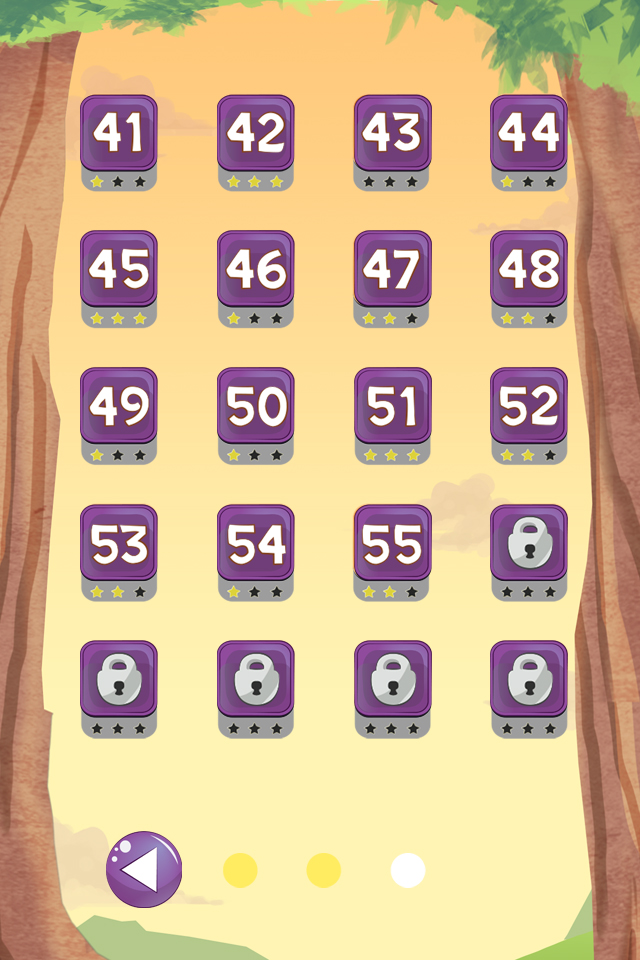
Task: Launch level 51
Action: click(392, 407)
